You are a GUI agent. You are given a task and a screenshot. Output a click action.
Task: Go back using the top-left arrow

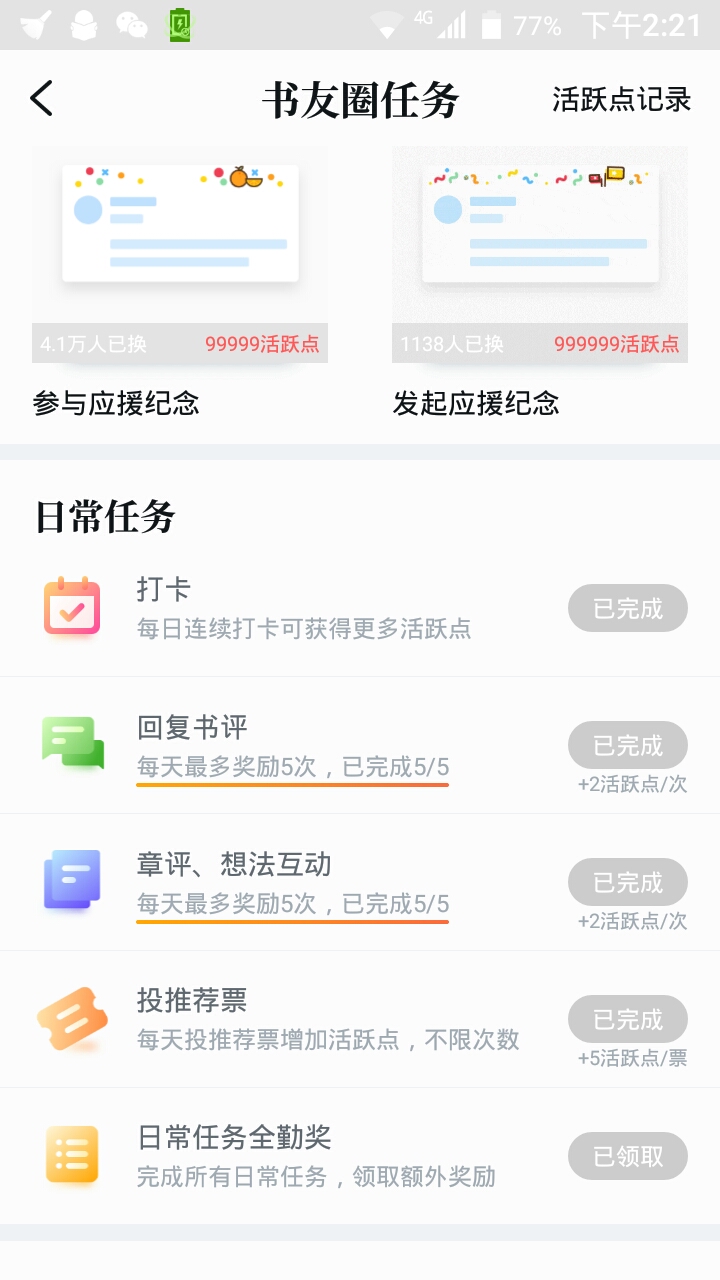41,99
